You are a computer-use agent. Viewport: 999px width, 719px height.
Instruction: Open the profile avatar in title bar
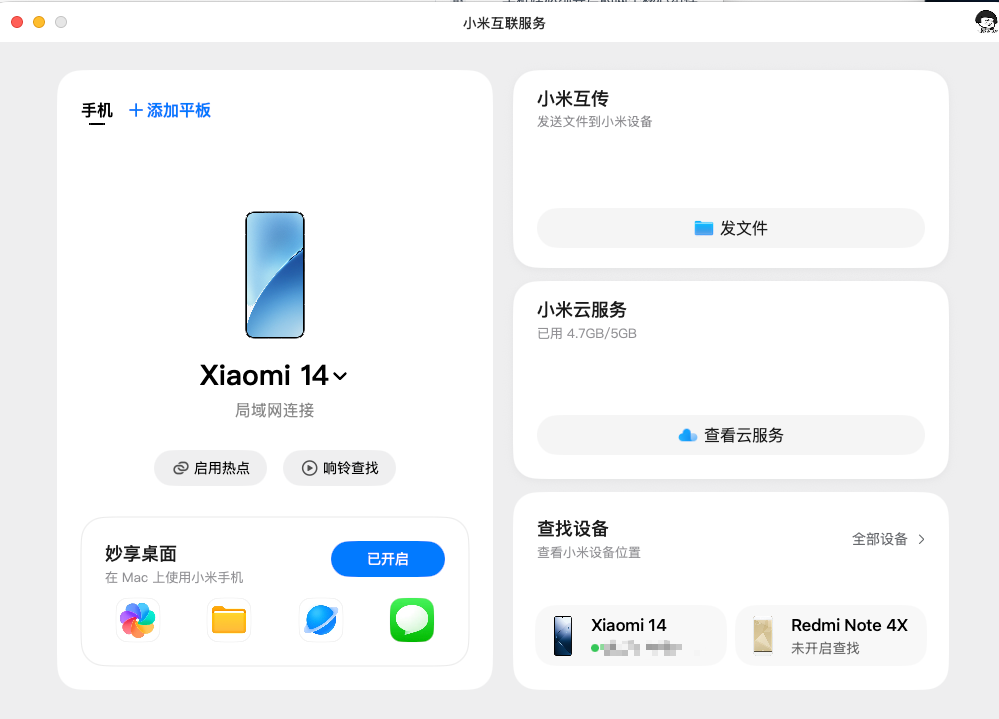pos(985,22)
